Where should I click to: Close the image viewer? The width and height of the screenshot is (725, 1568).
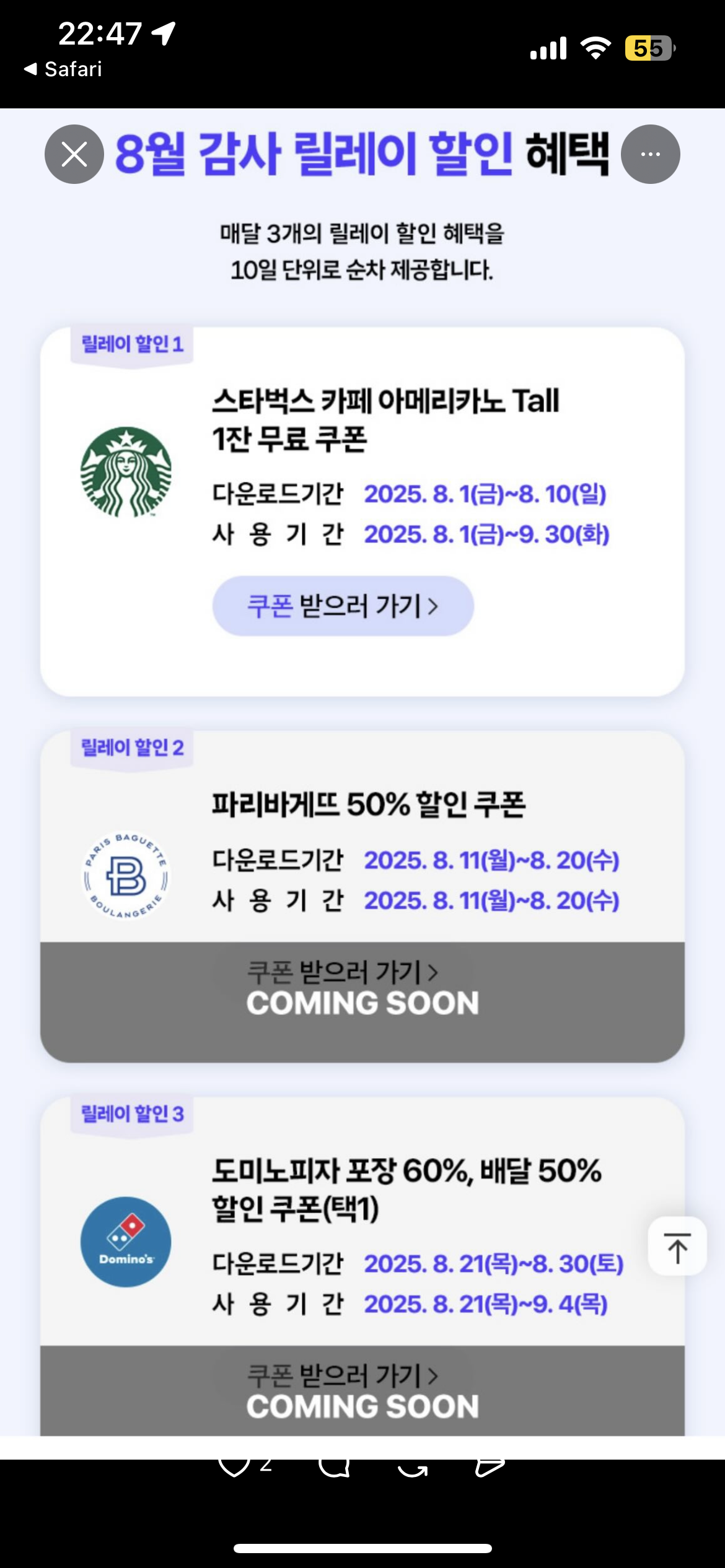(74, 154)
